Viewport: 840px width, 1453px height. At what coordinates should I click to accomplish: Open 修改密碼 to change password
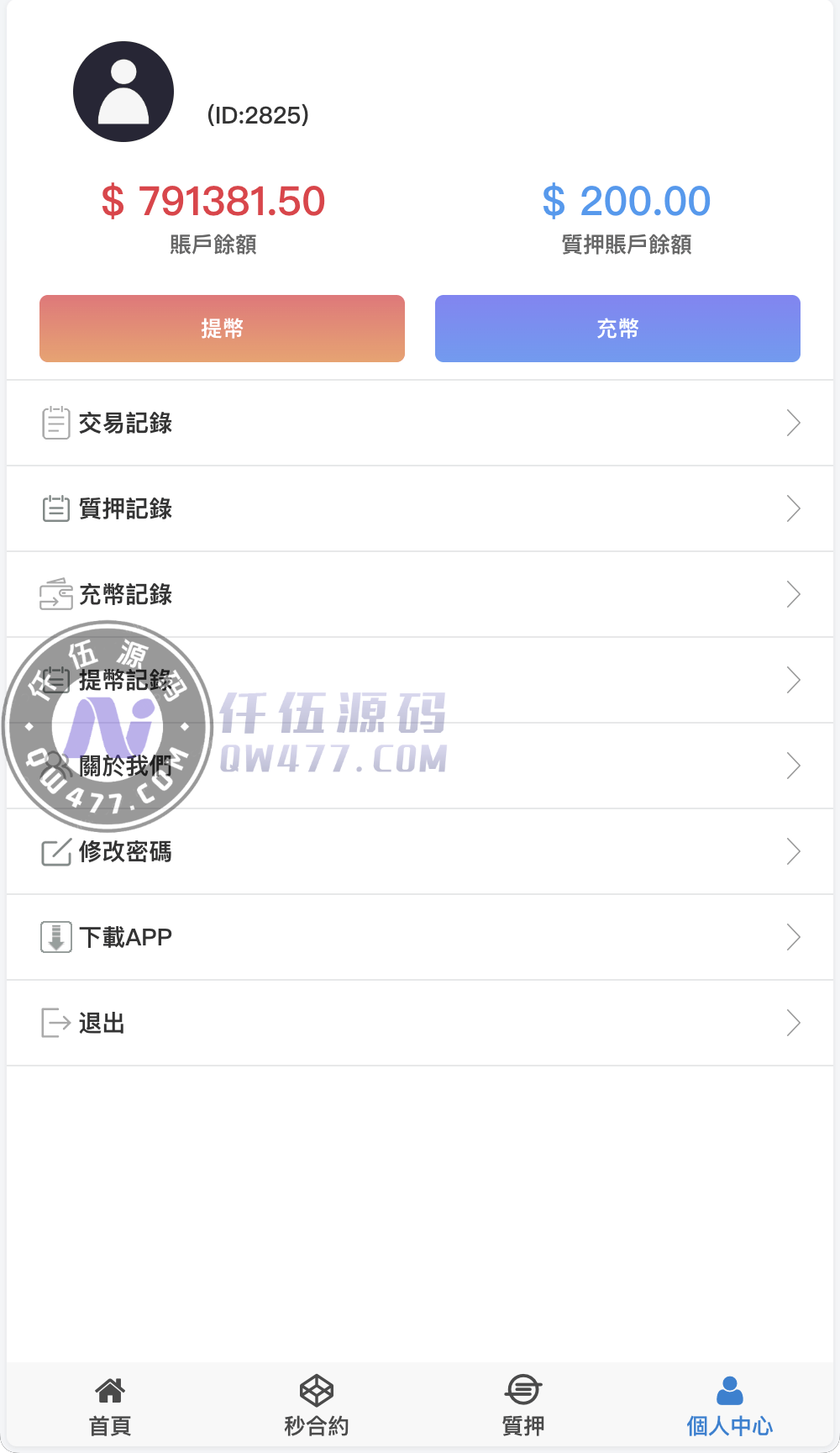pos(420,852)
